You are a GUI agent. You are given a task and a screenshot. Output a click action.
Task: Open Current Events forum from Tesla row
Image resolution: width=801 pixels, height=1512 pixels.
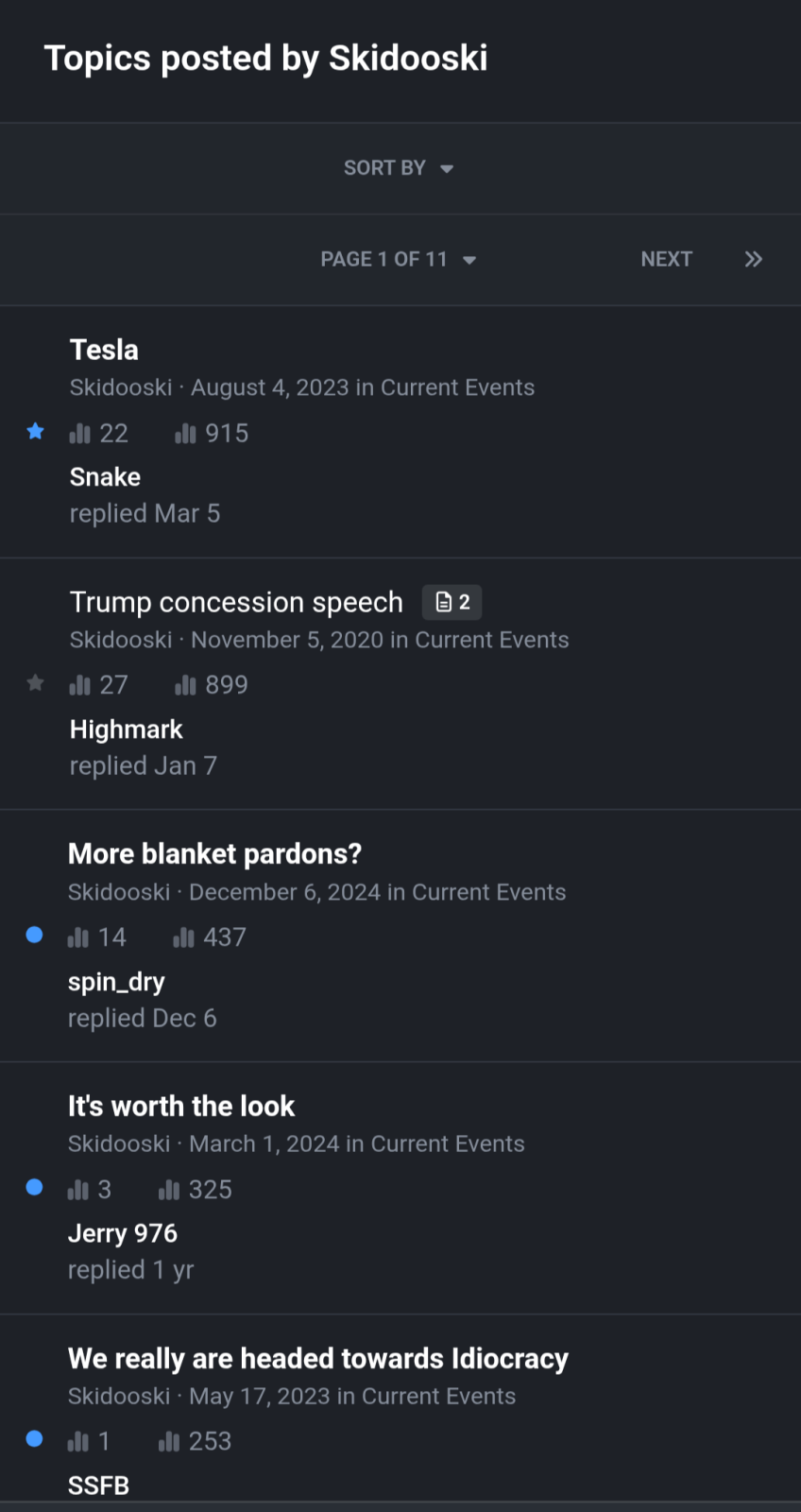457,388
